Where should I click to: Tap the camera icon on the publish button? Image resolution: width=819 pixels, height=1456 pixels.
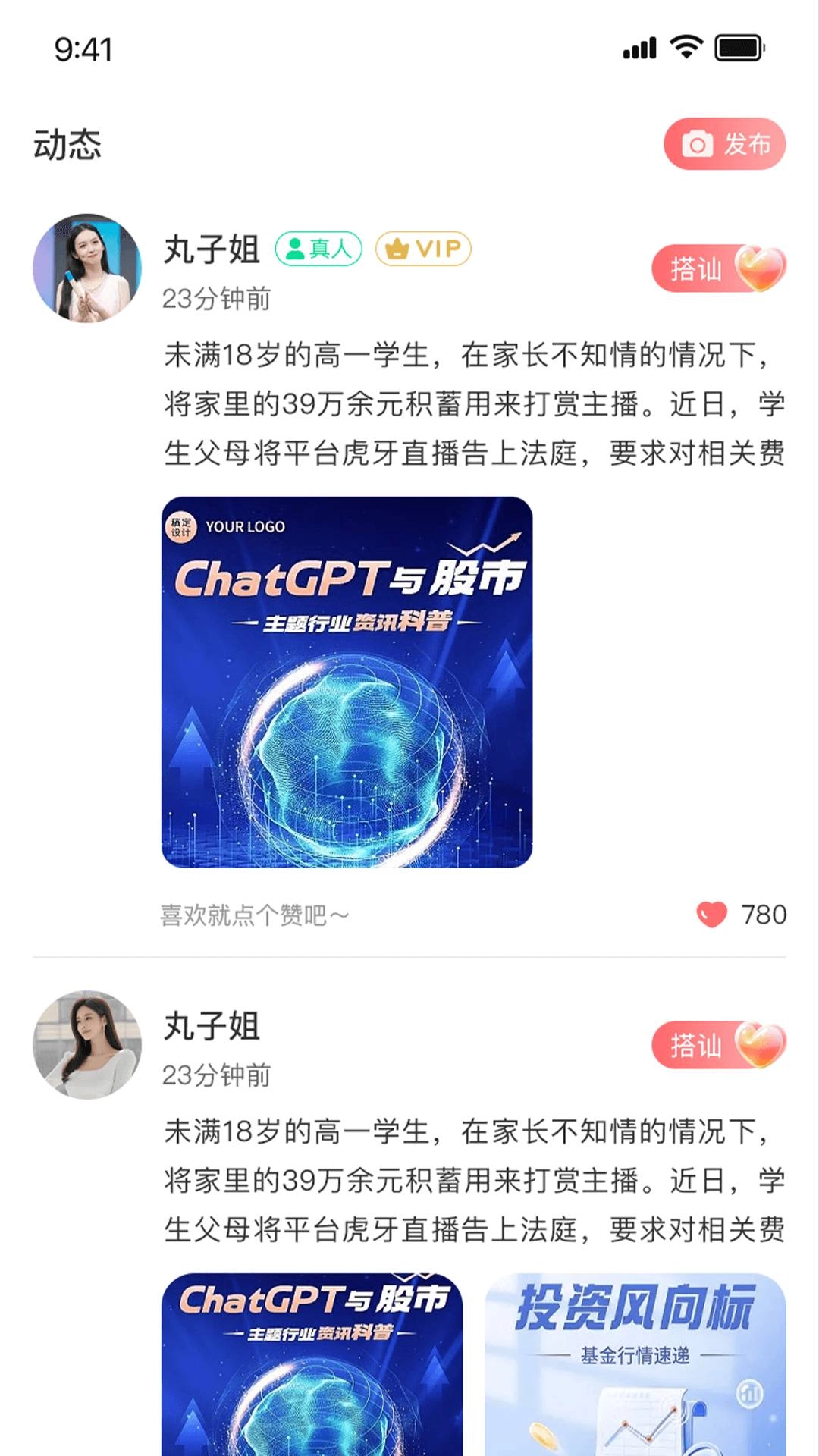pos(697,142)
